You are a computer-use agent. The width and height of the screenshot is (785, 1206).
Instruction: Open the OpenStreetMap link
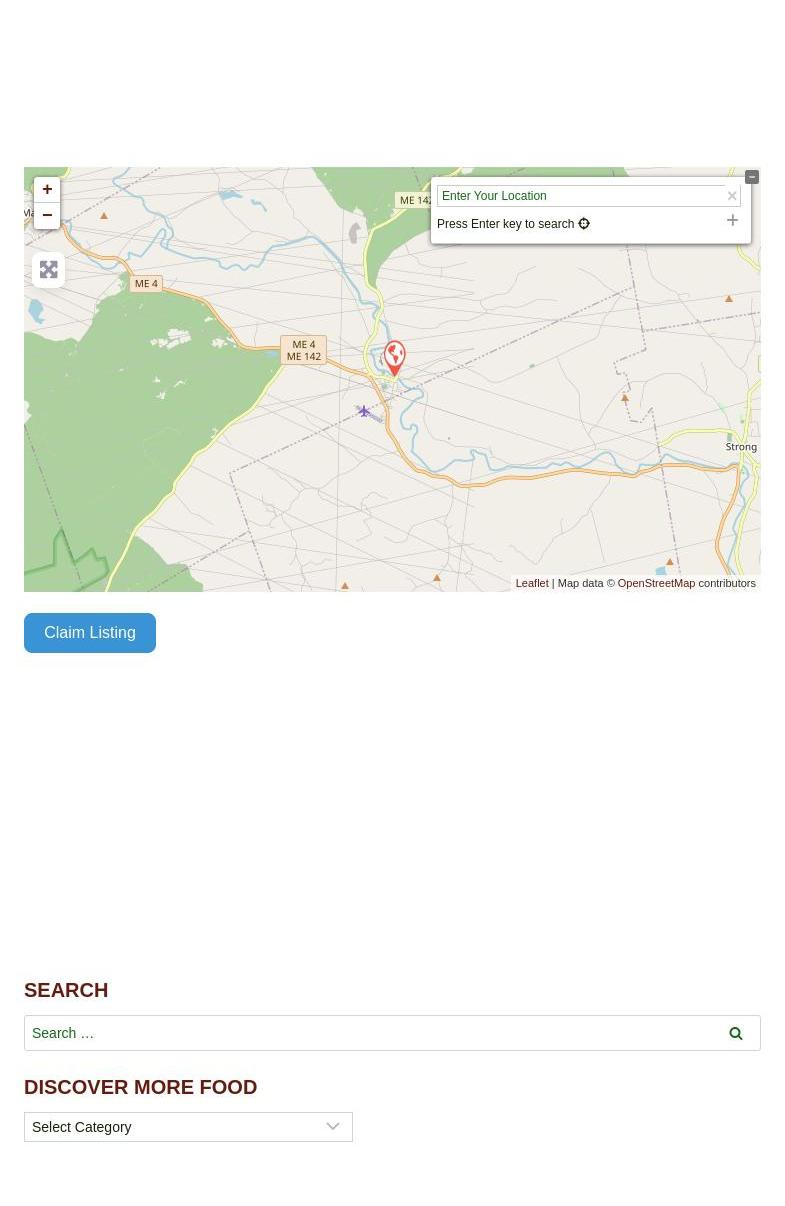tap(656, 583)
